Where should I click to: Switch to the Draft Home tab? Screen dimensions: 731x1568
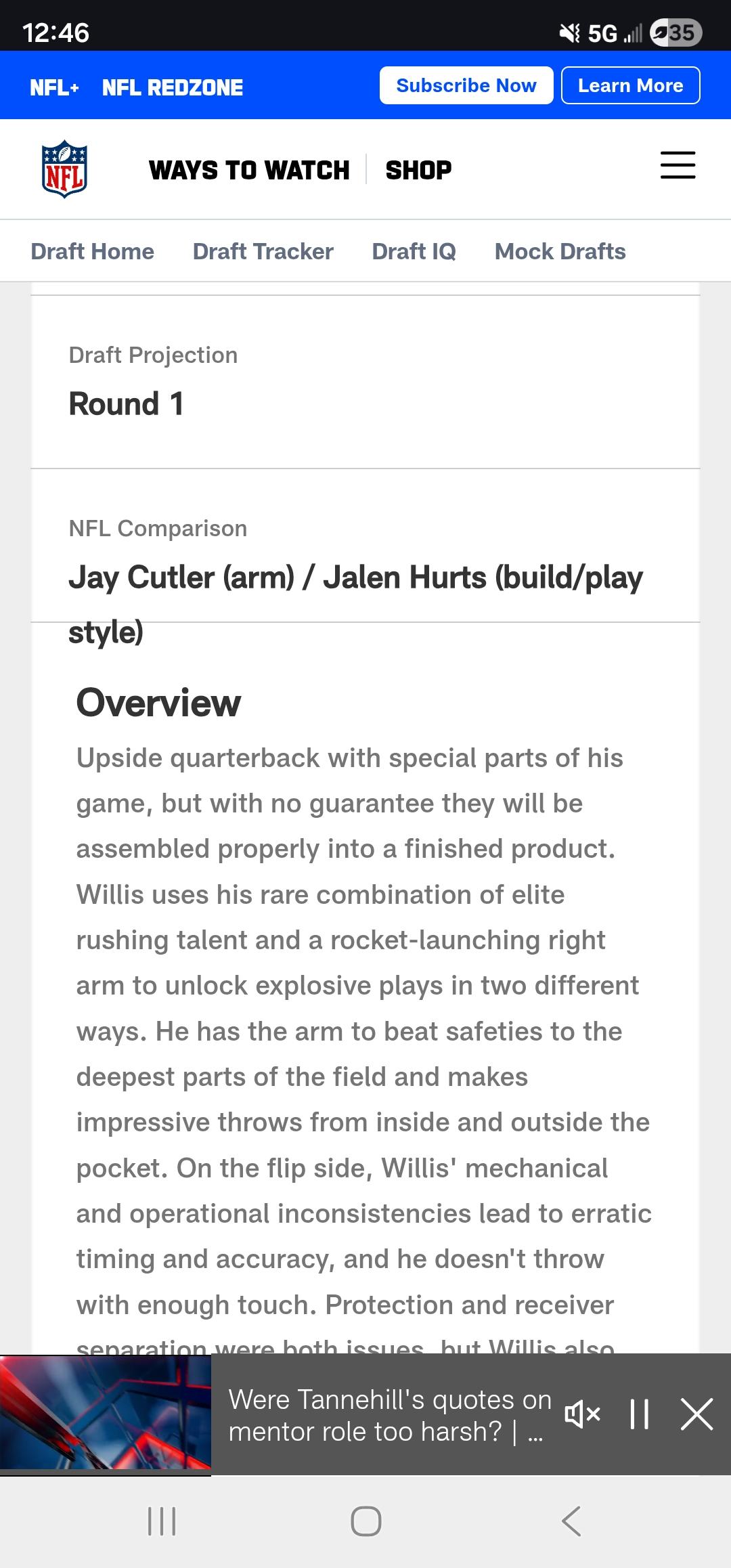(x=93, y=251)
